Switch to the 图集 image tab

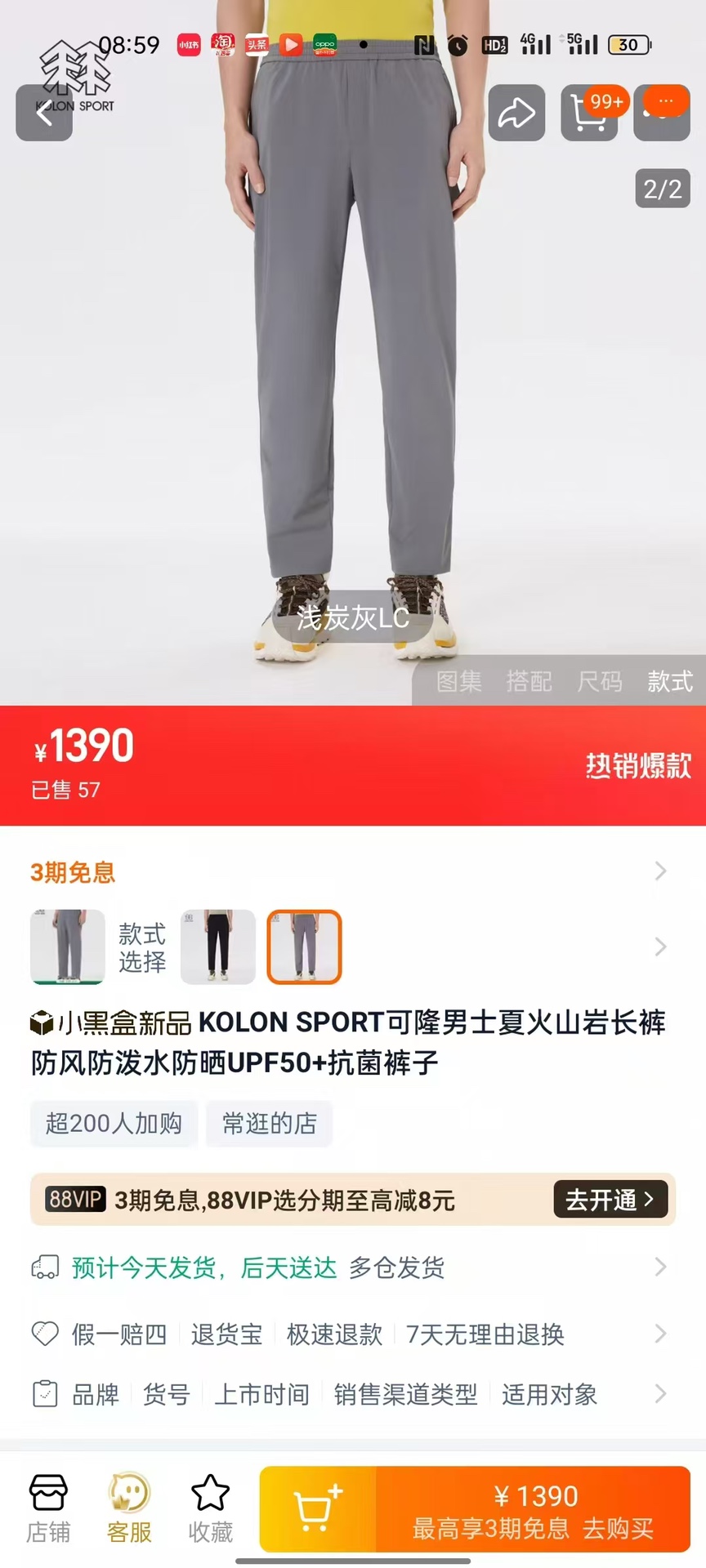coord(459,681)
